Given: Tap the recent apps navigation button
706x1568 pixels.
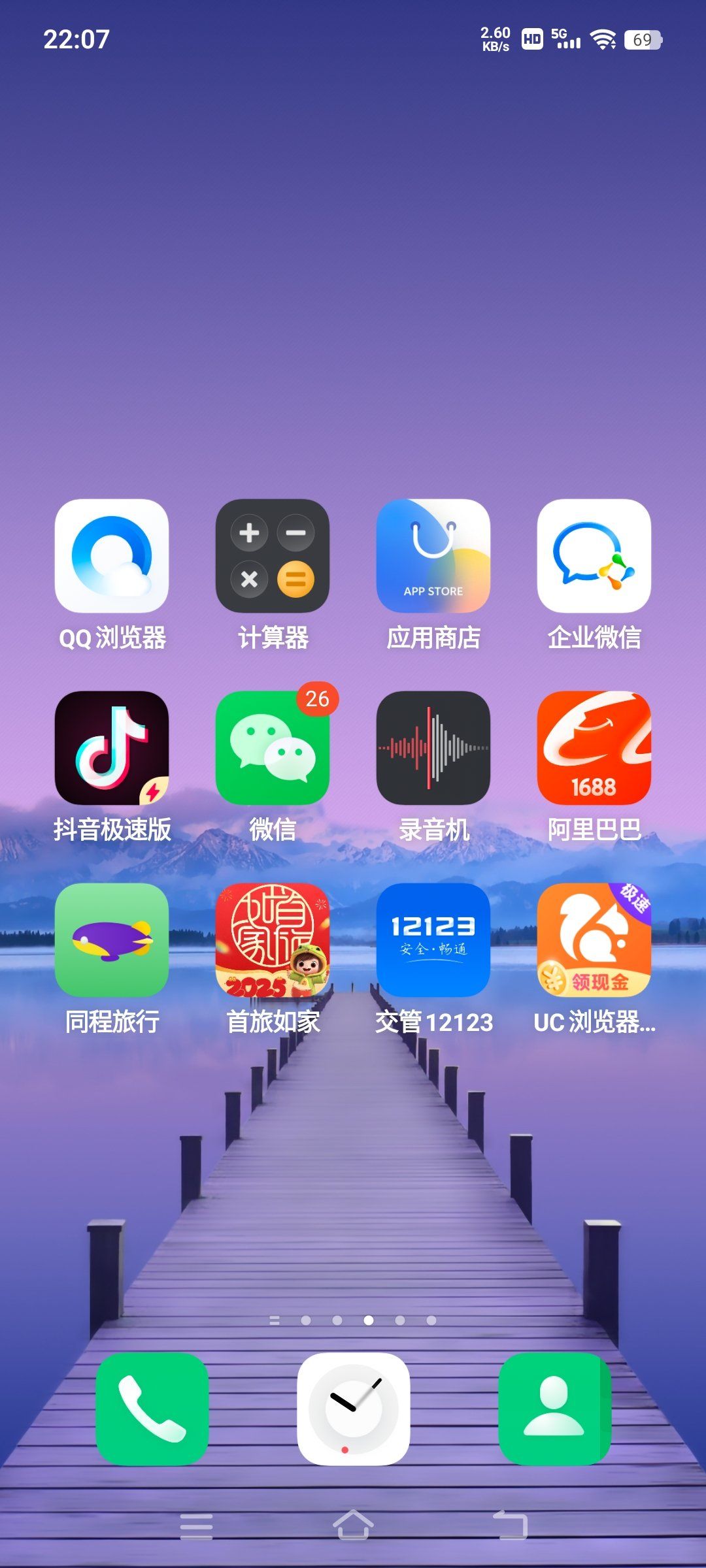Looking at the screenshot, I should click(x=196, y=1527).
